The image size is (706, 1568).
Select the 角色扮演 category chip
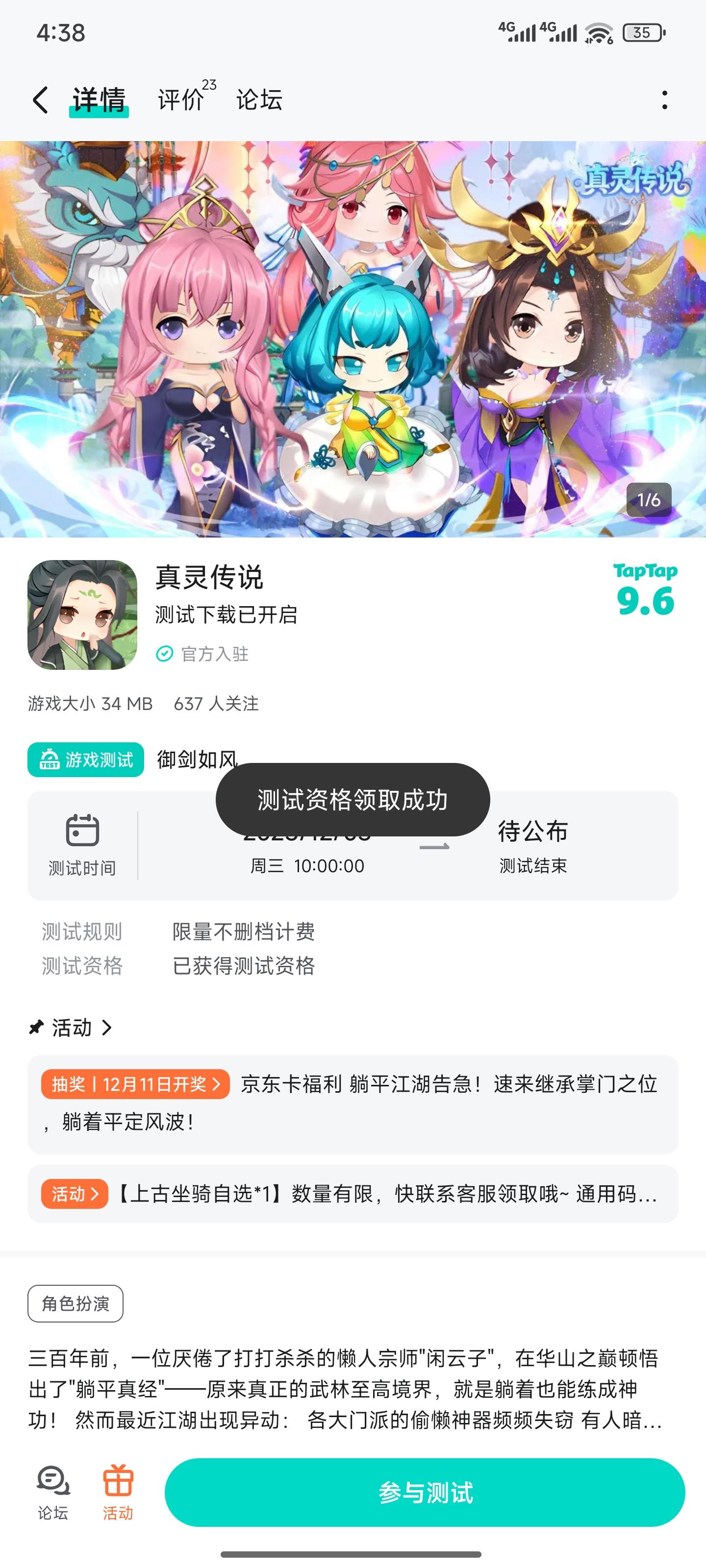click(75, 1303)
